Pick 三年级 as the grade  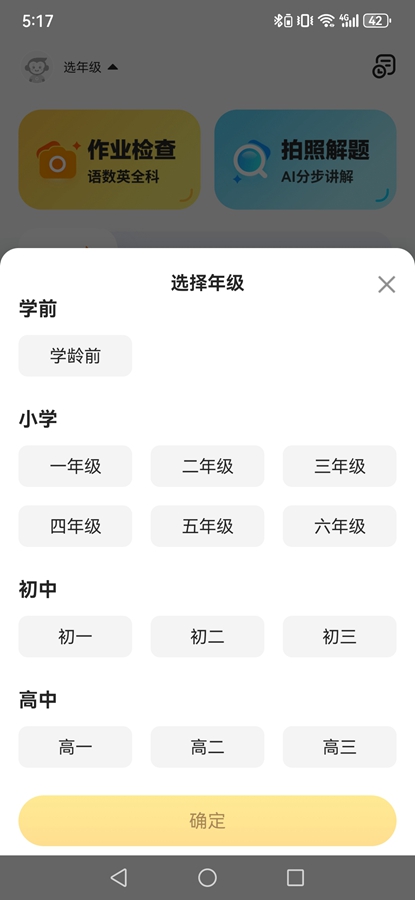pyautogui.click(x=339, y=466)
